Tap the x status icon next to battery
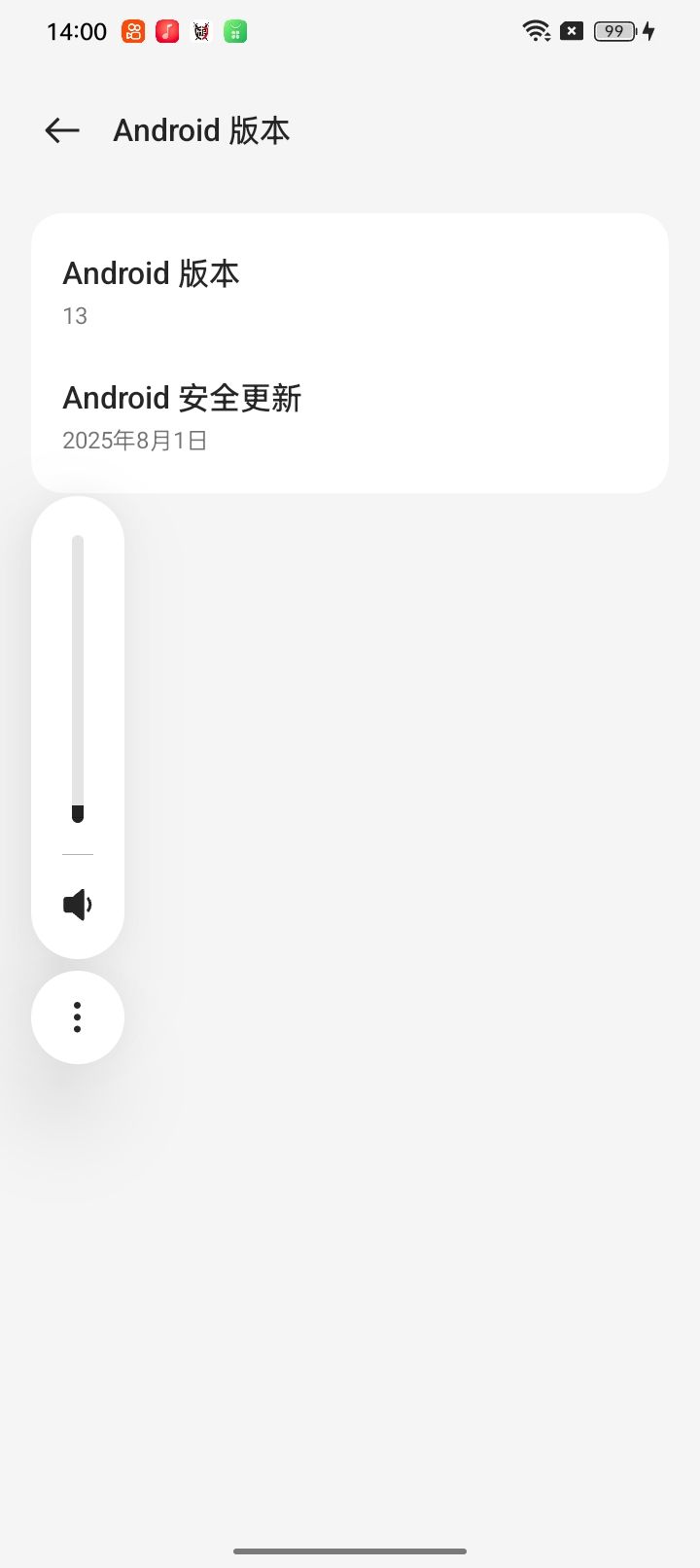The image size is (700, 1568). pos(570,30)
